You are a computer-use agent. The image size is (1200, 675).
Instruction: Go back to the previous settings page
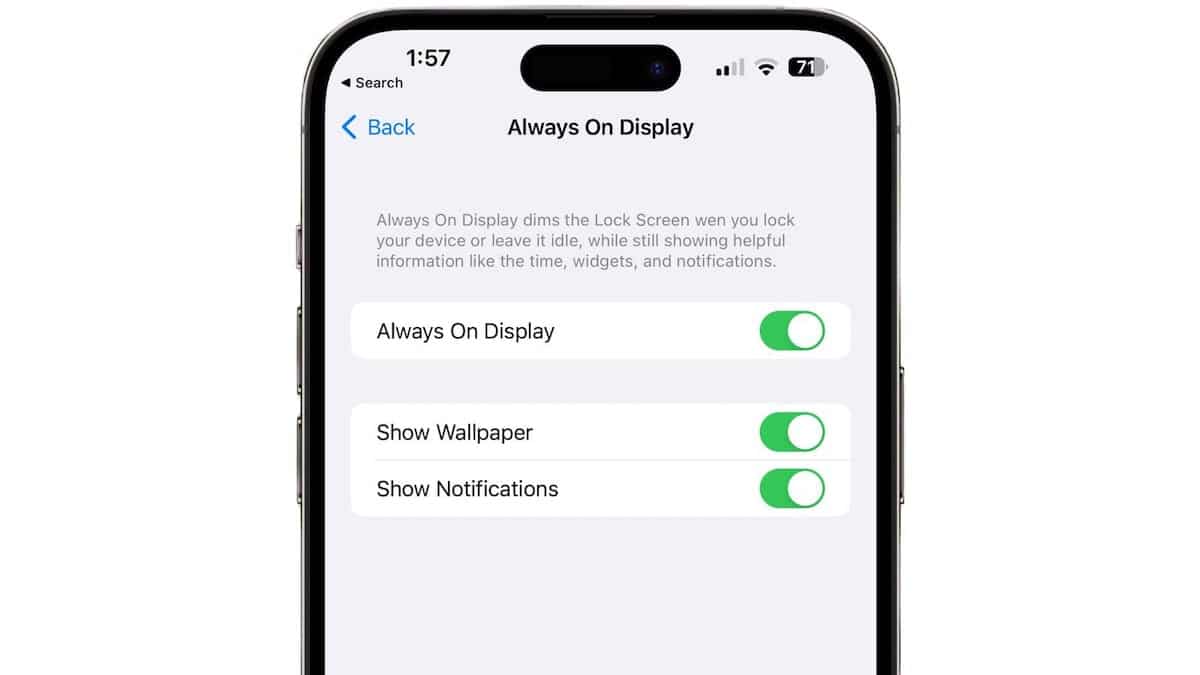pyautogui.click(x=378, y=127)
